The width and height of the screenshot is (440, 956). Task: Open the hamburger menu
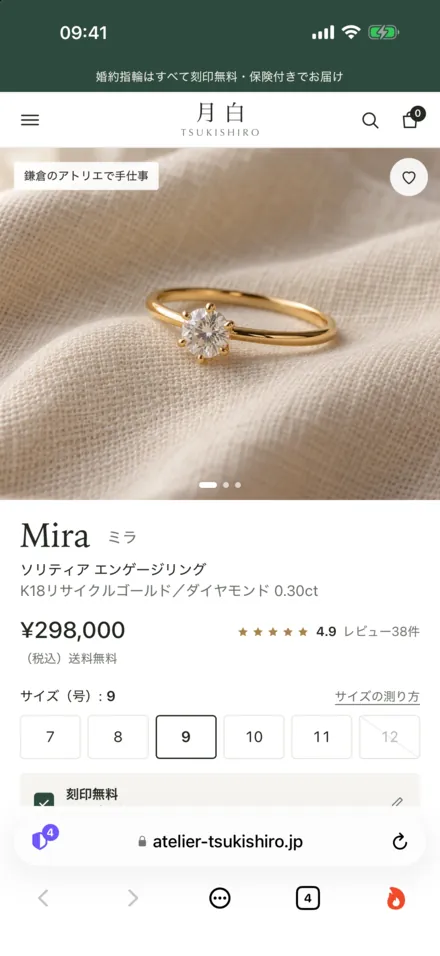point(30,120)
